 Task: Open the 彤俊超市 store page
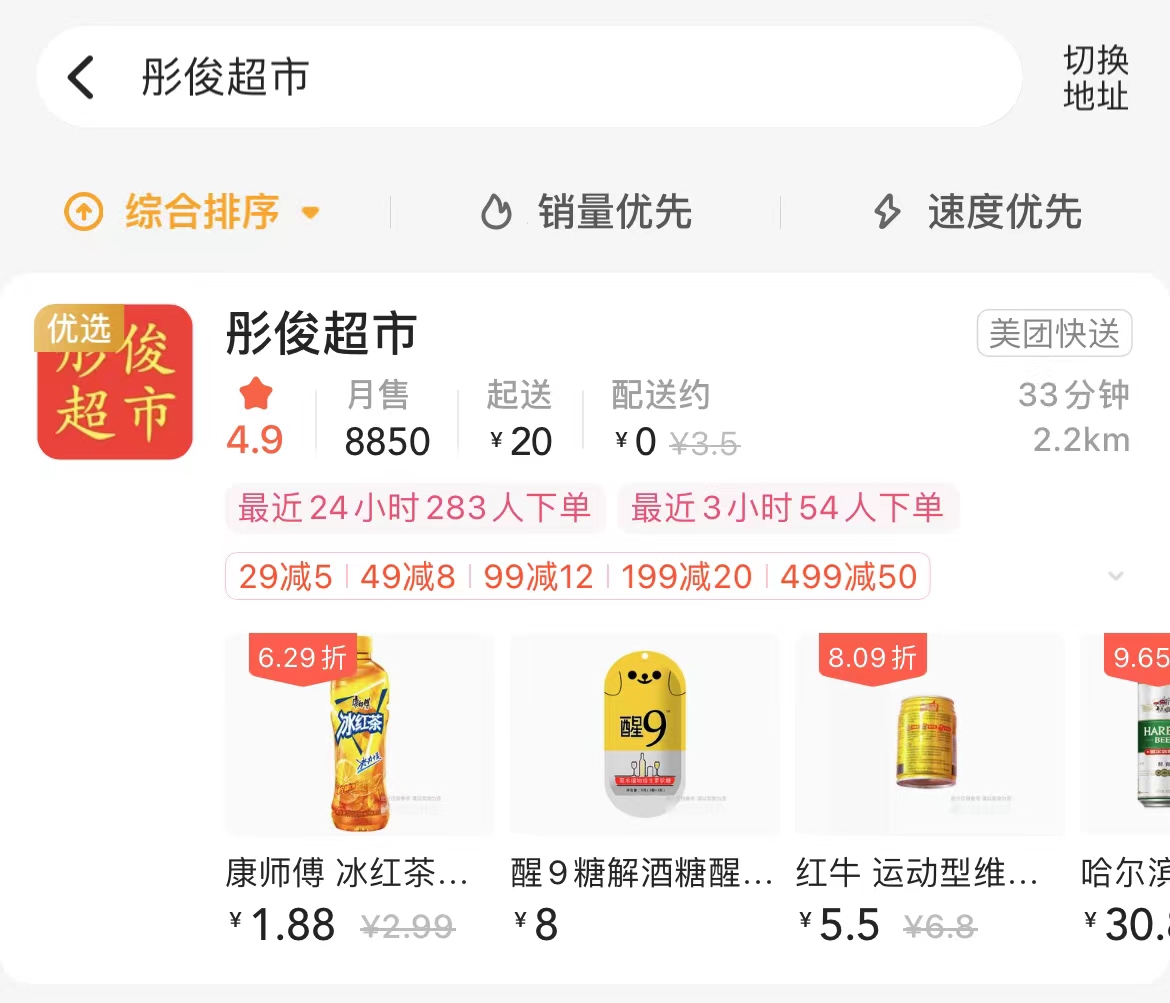tap(320, 334)
